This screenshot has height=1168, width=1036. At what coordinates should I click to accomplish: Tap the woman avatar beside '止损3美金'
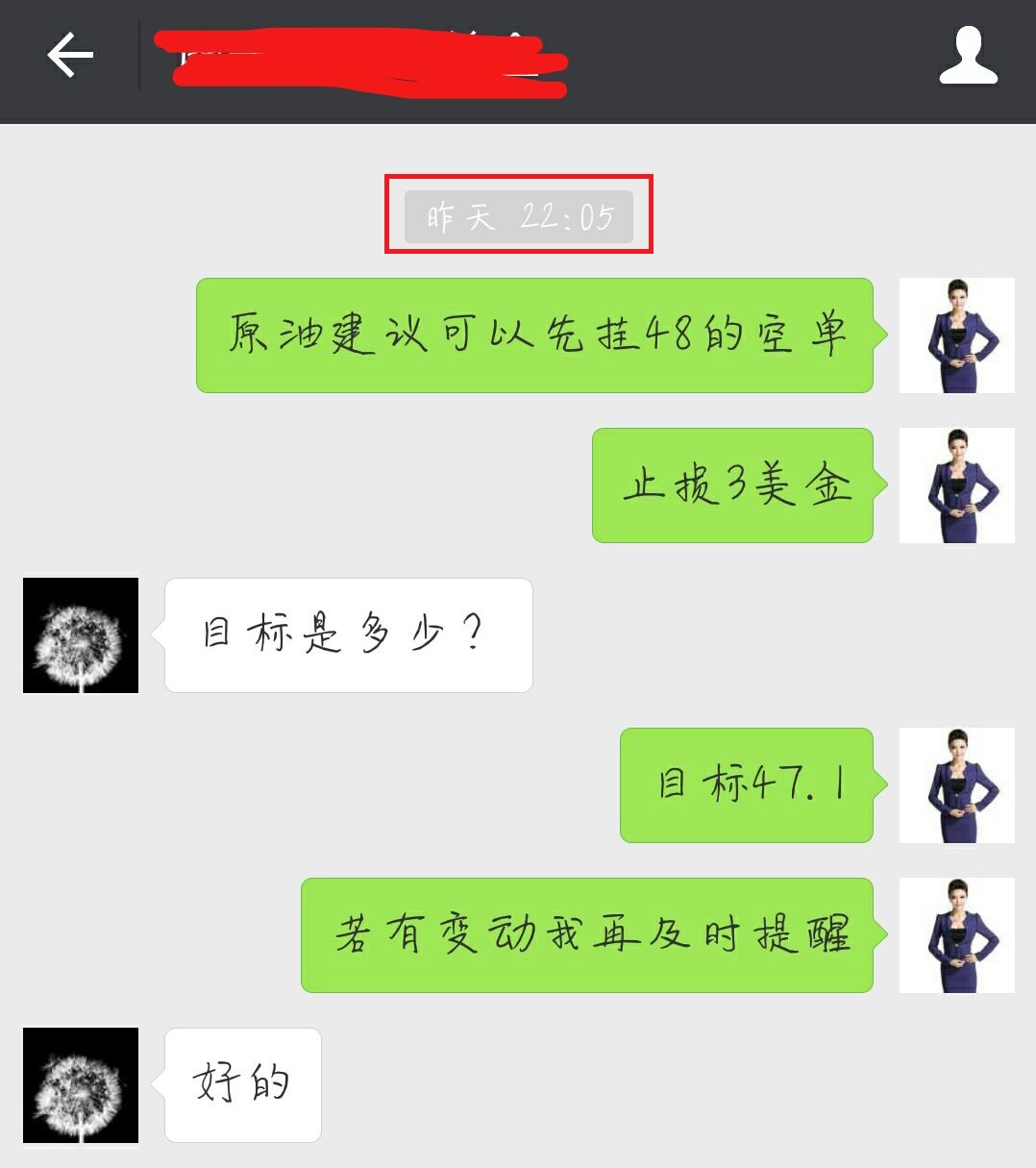coord(957,486)
